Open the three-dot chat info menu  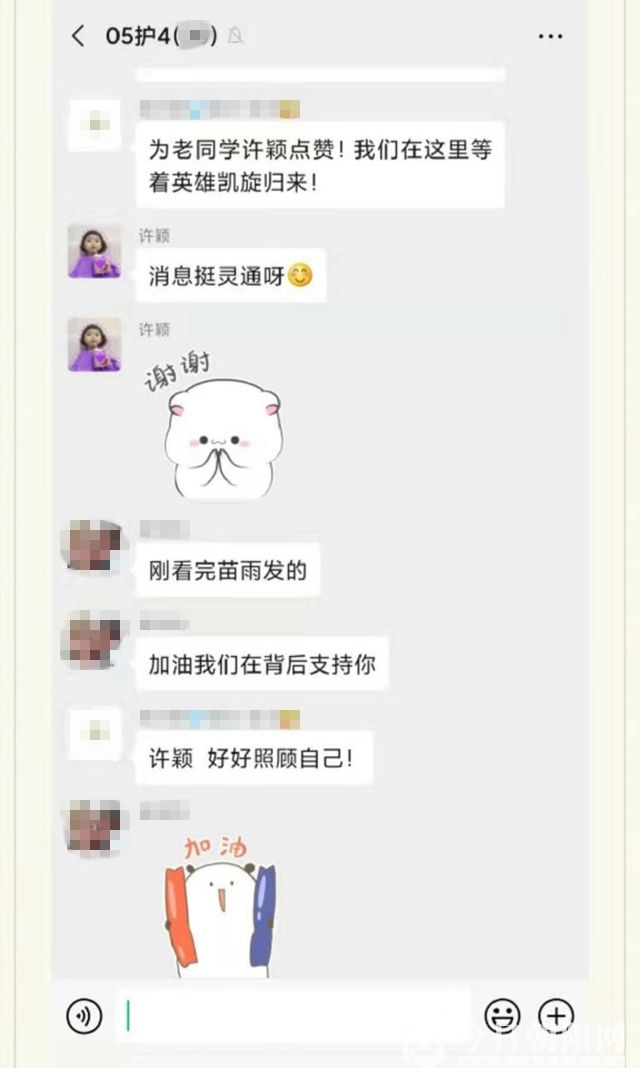(x=550, y=37)
